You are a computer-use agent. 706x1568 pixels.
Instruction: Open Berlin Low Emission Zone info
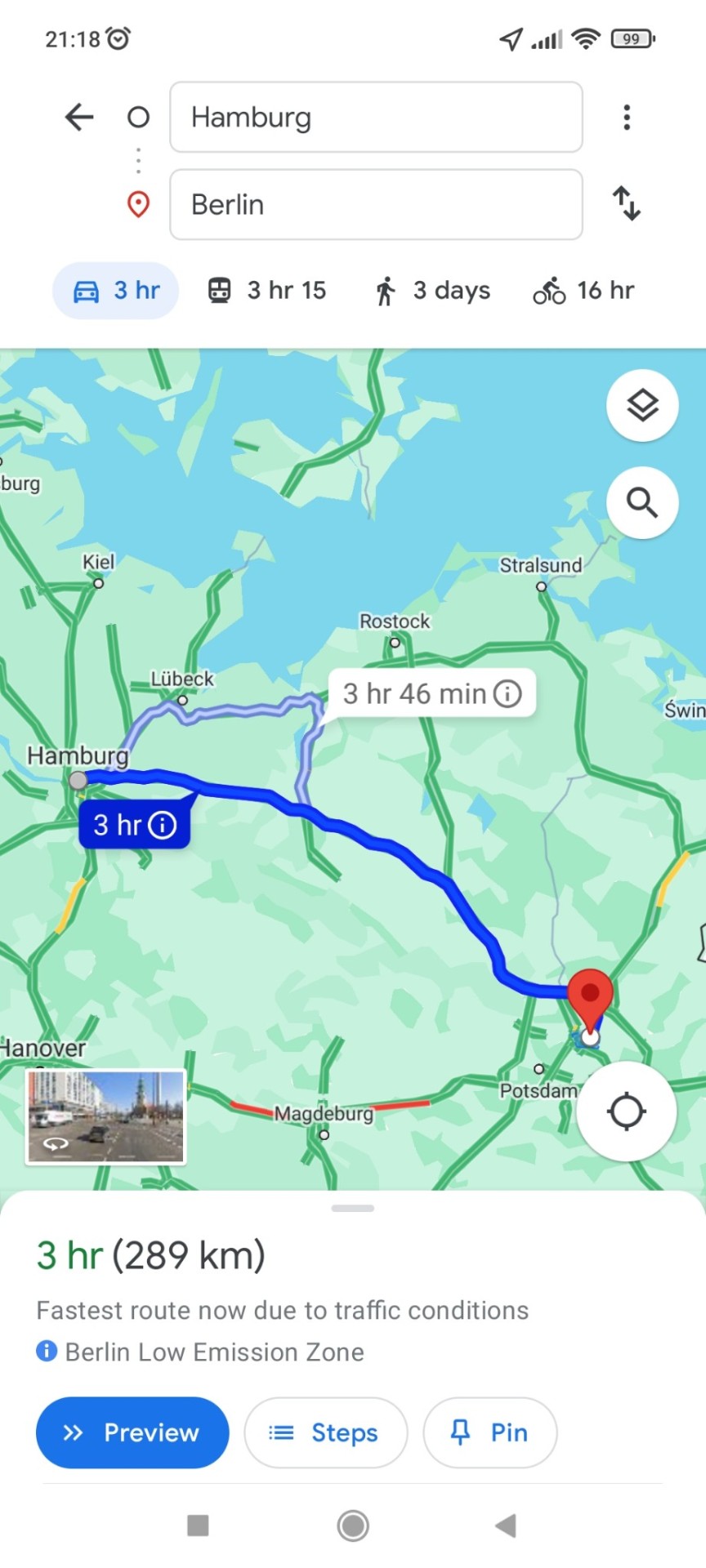click(201, 1352)
